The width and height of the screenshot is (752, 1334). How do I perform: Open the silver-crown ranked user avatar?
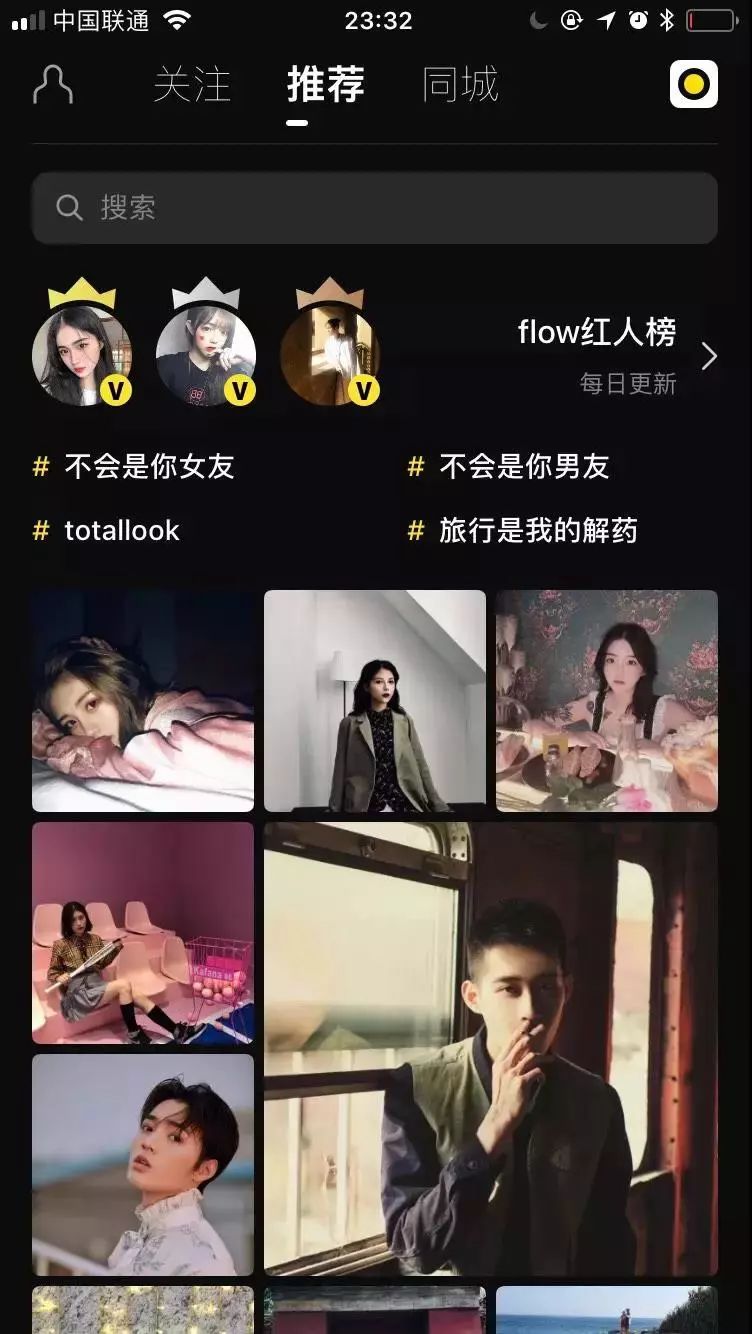click(x=206, y=355)
